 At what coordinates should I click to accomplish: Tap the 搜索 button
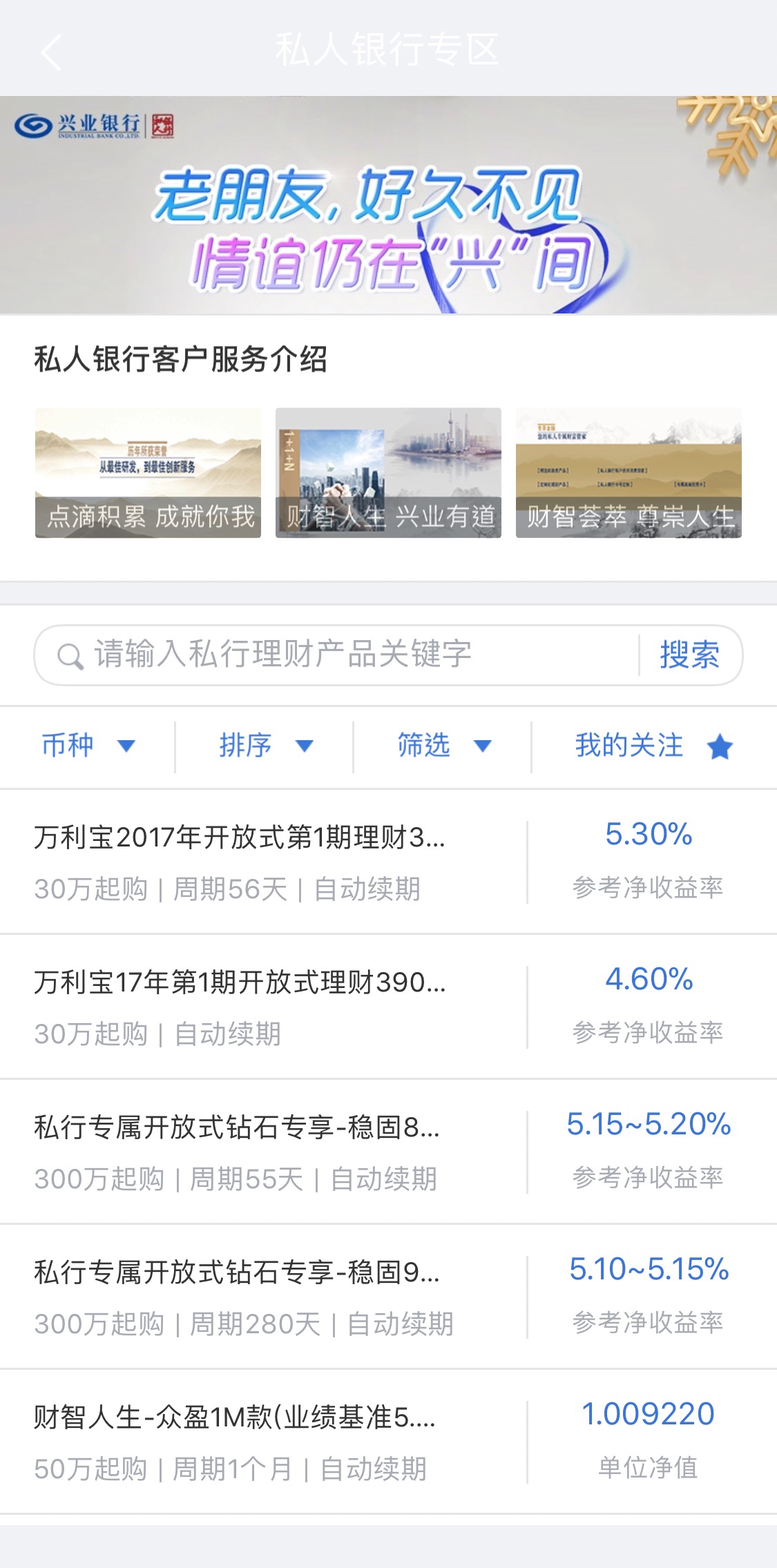coord(689,655)
